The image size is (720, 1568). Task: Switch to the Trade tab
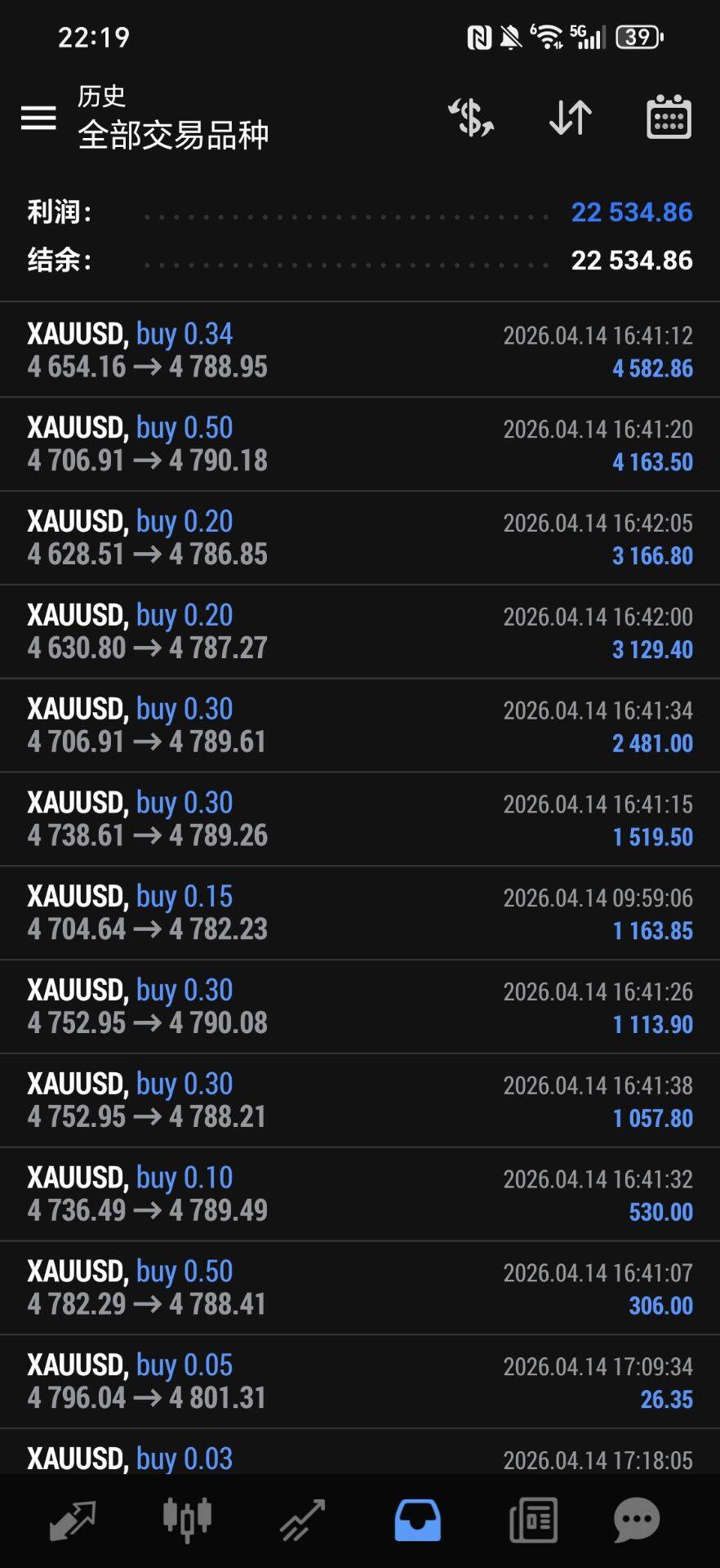303,1521
